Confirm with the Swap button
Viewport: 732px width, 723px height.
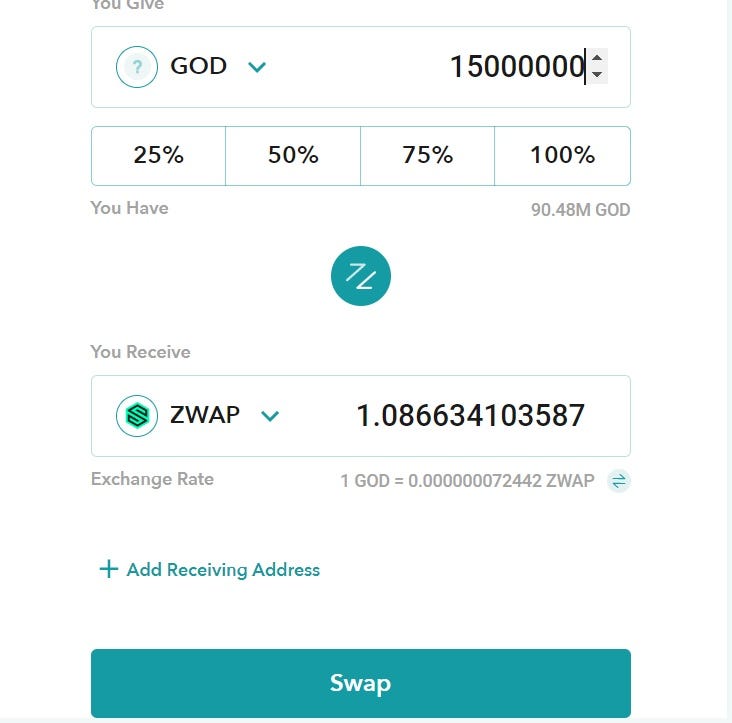[x=361, y=683]
